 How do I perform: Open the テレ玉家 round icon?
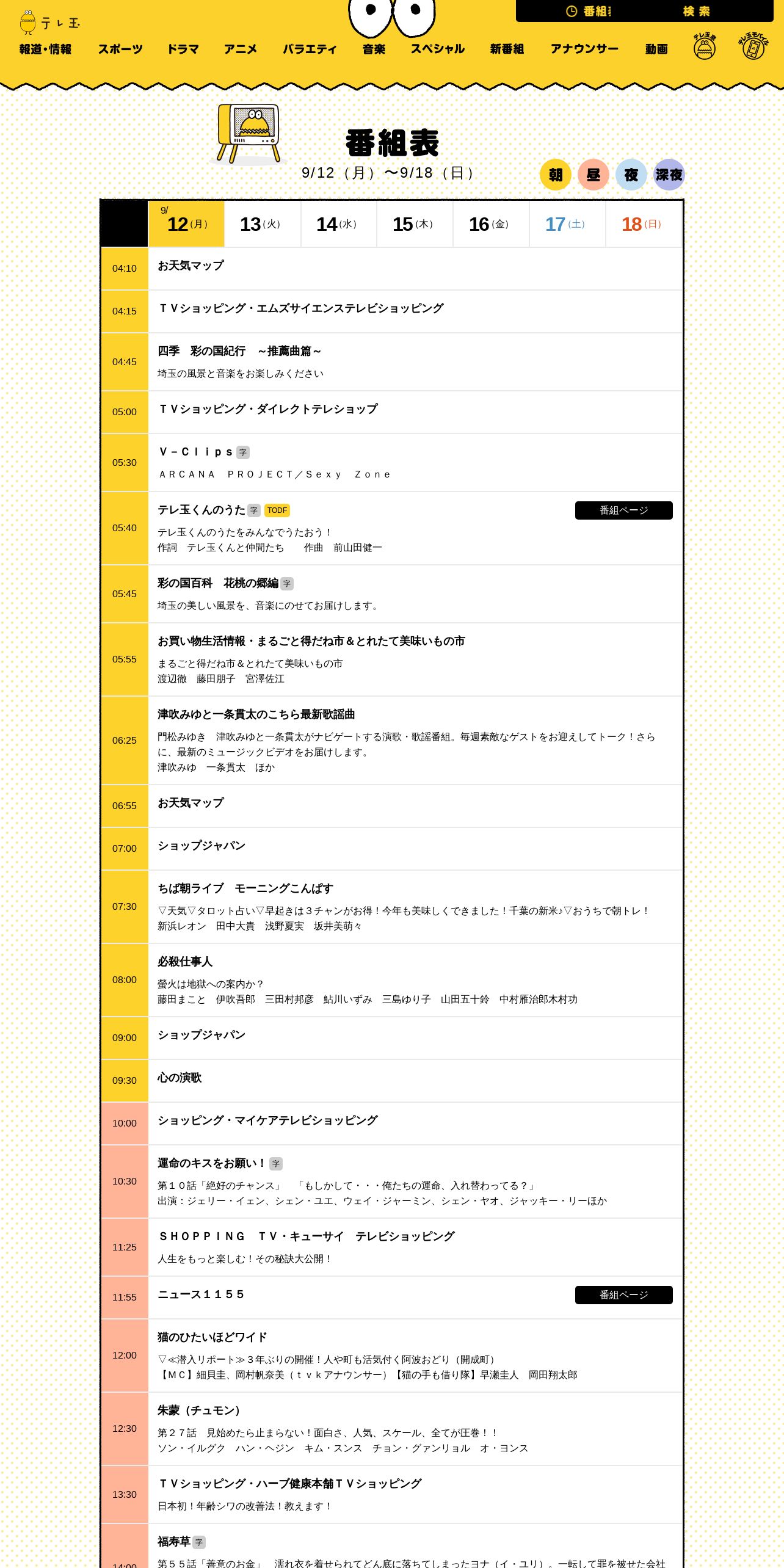click(705, 46)
